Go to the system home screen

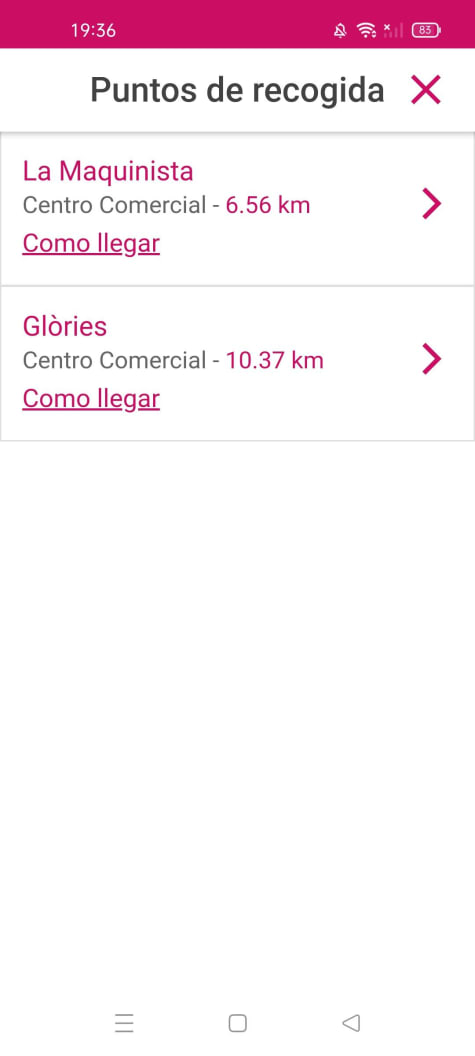[237, 1023]
